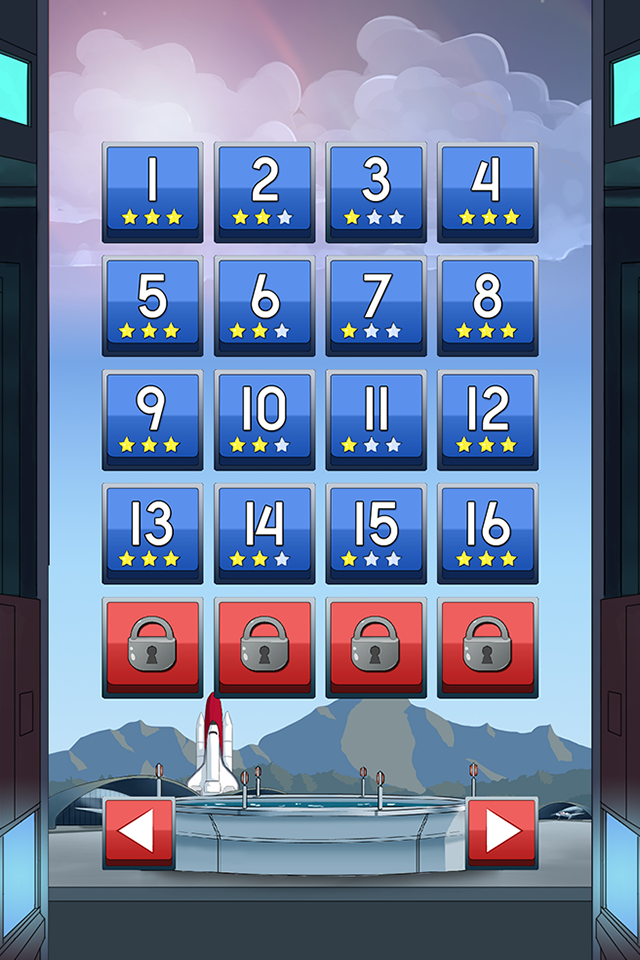This screenshot has height=960, width=640.
Task: Open level 10 tile
Action: [x=264, y=418]
